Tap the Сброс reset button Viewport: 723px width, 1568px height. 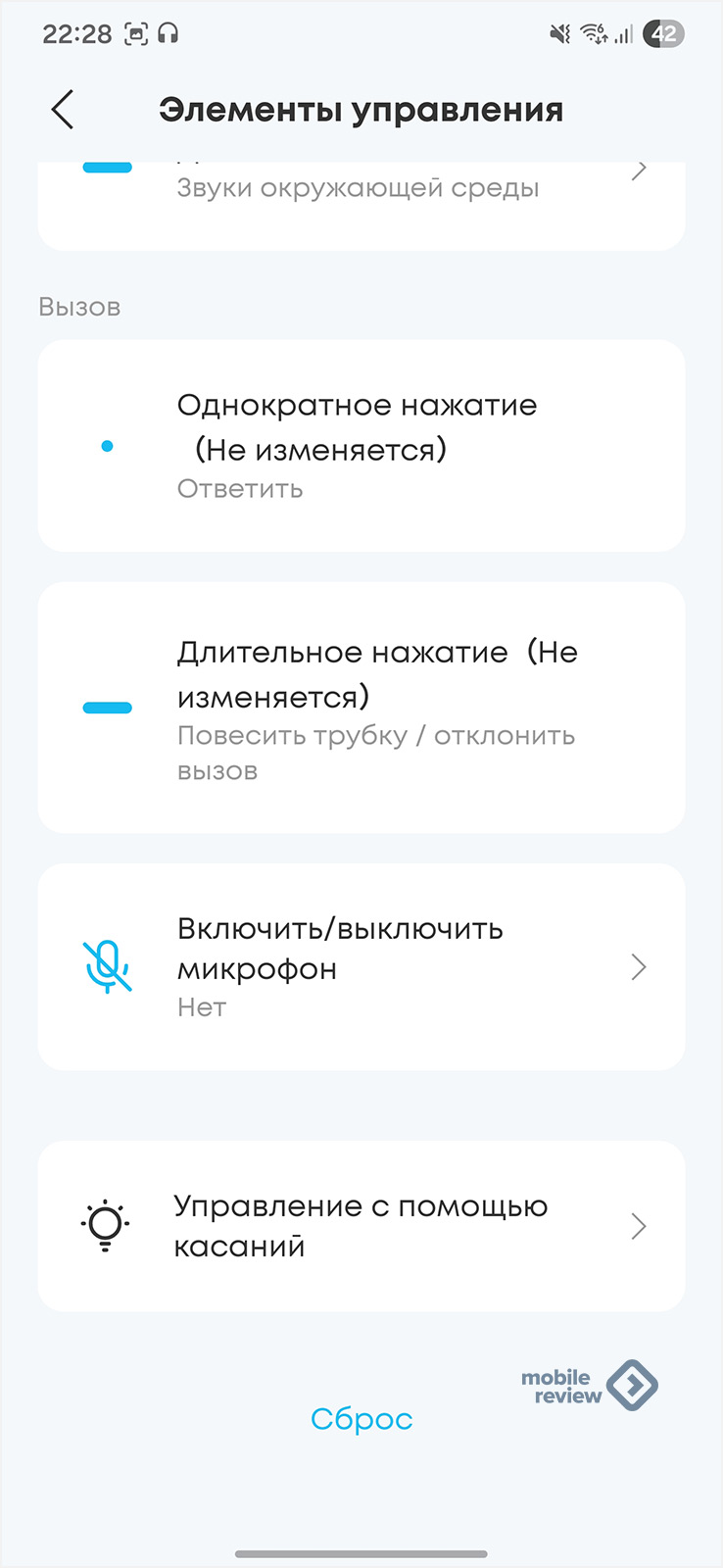coord(361,1419)
